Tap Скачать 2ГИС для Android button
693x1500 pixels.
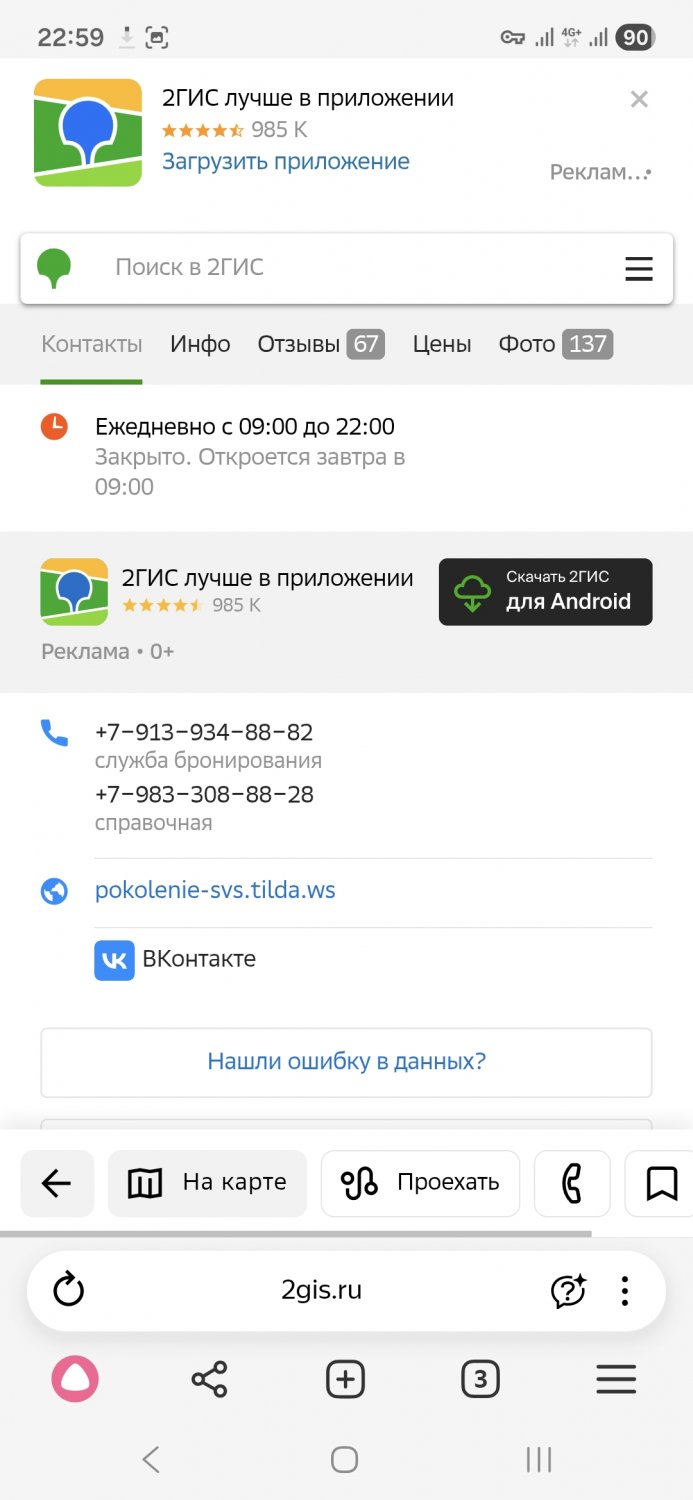pyautogui.click(x=545, y=592)
